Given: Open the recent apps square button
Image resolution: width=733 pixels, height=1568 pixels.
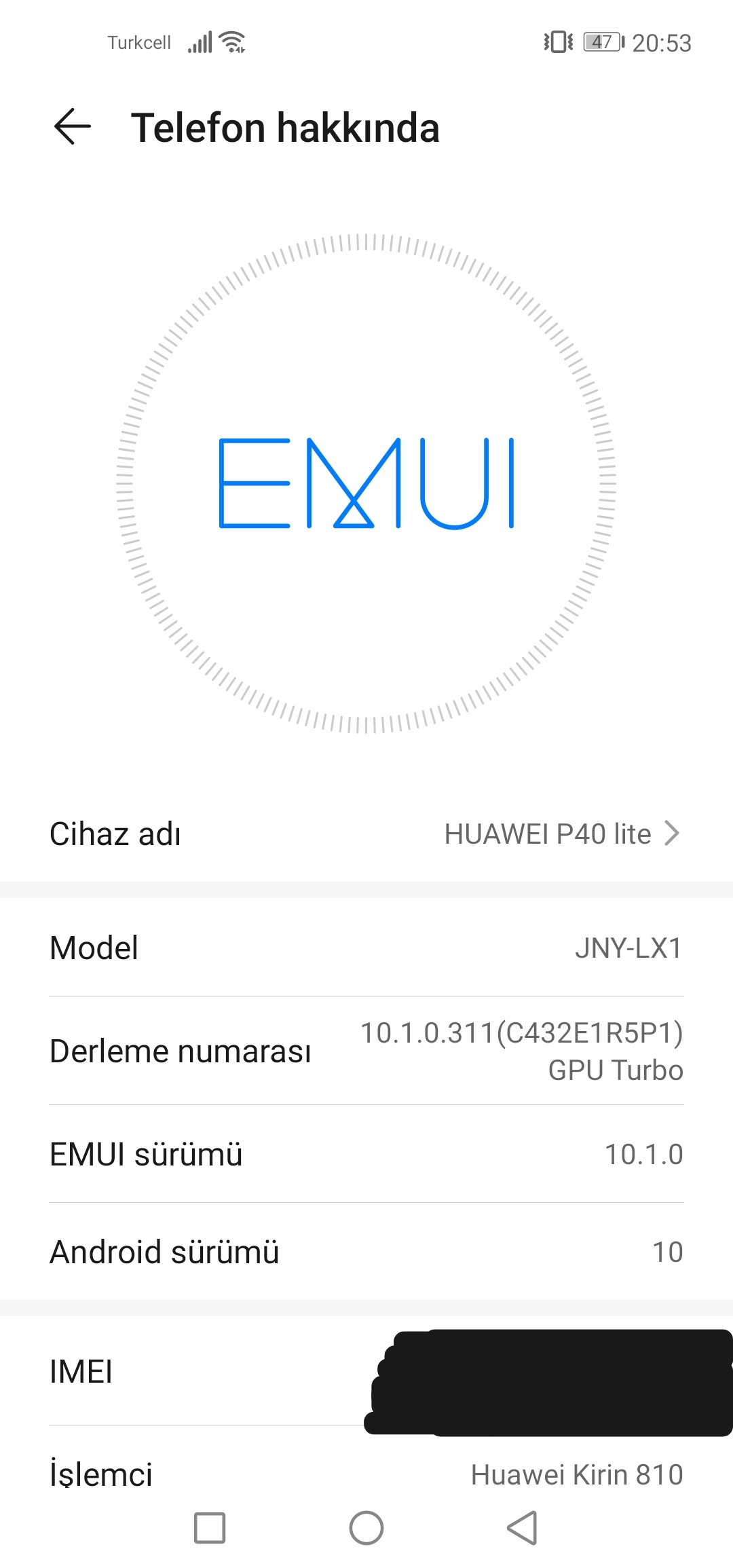Looking at the screenshot, I should pos(210,1527).
